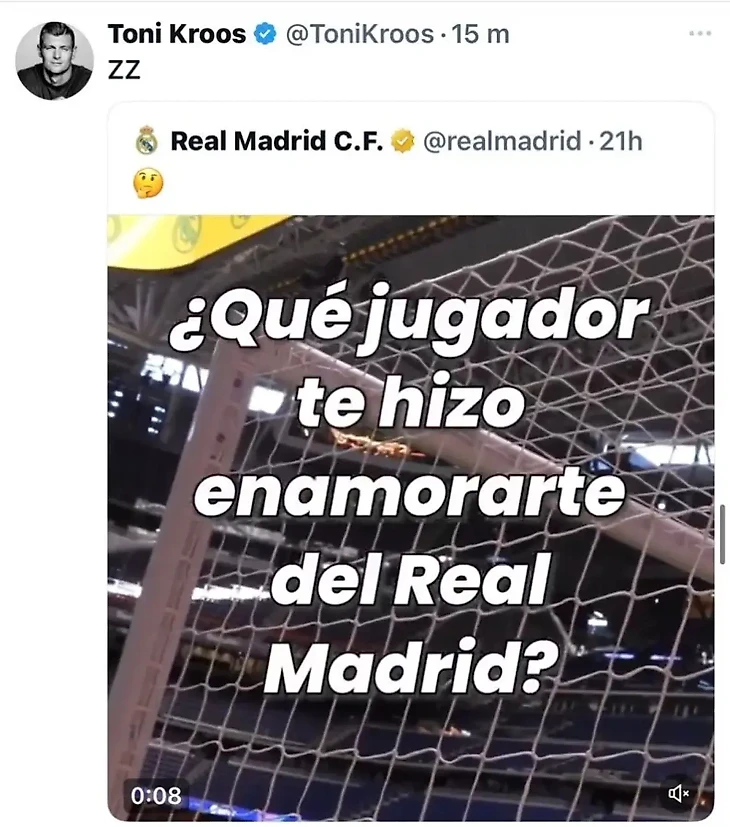Open Toni Kroos's profile picture

click(x=54, y=60)
